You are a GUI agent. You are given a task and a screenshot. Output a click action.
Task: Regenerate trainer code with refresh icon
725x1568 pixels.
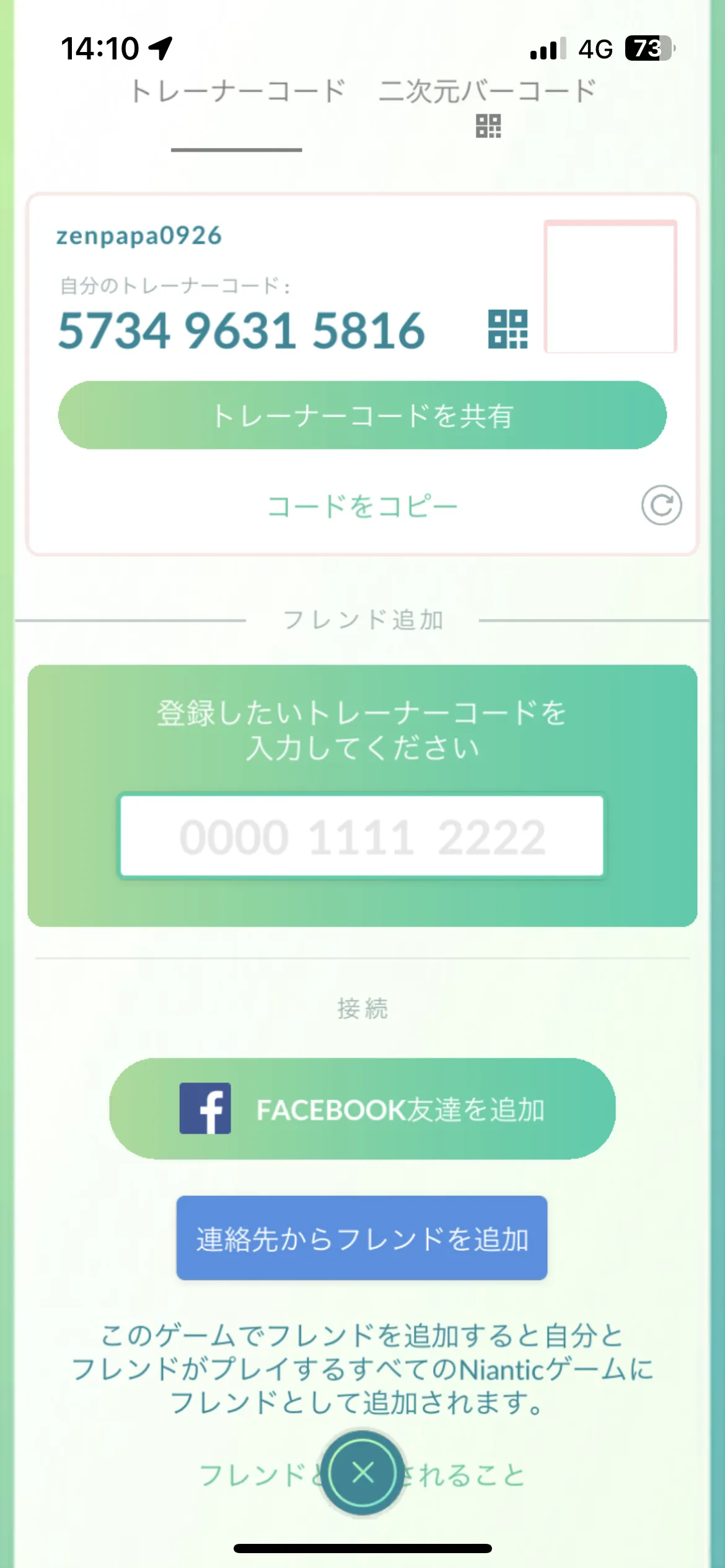tap(661, 505)
